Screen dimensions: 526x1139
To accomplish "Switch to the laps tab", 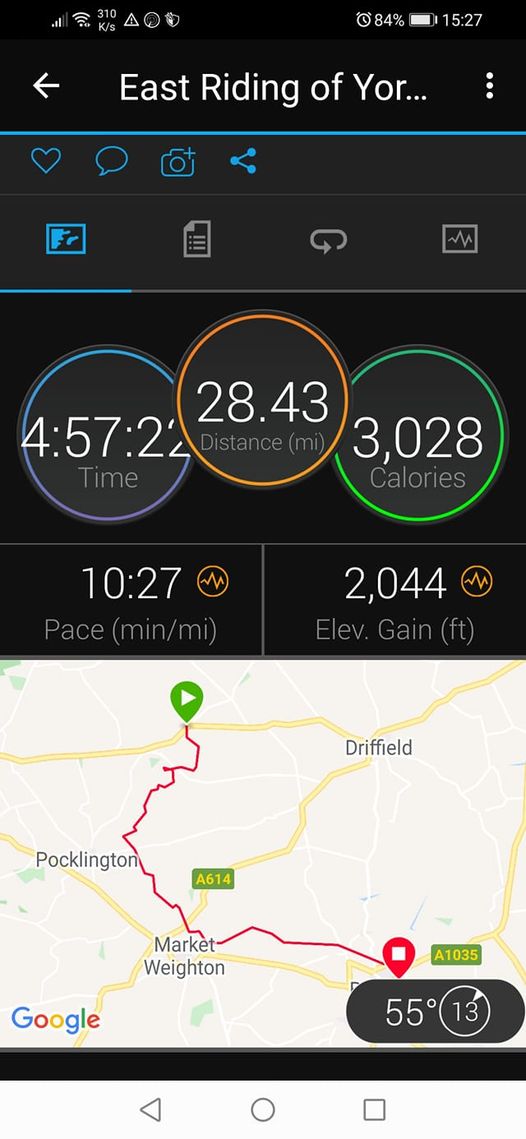I will tap(328, 240).
